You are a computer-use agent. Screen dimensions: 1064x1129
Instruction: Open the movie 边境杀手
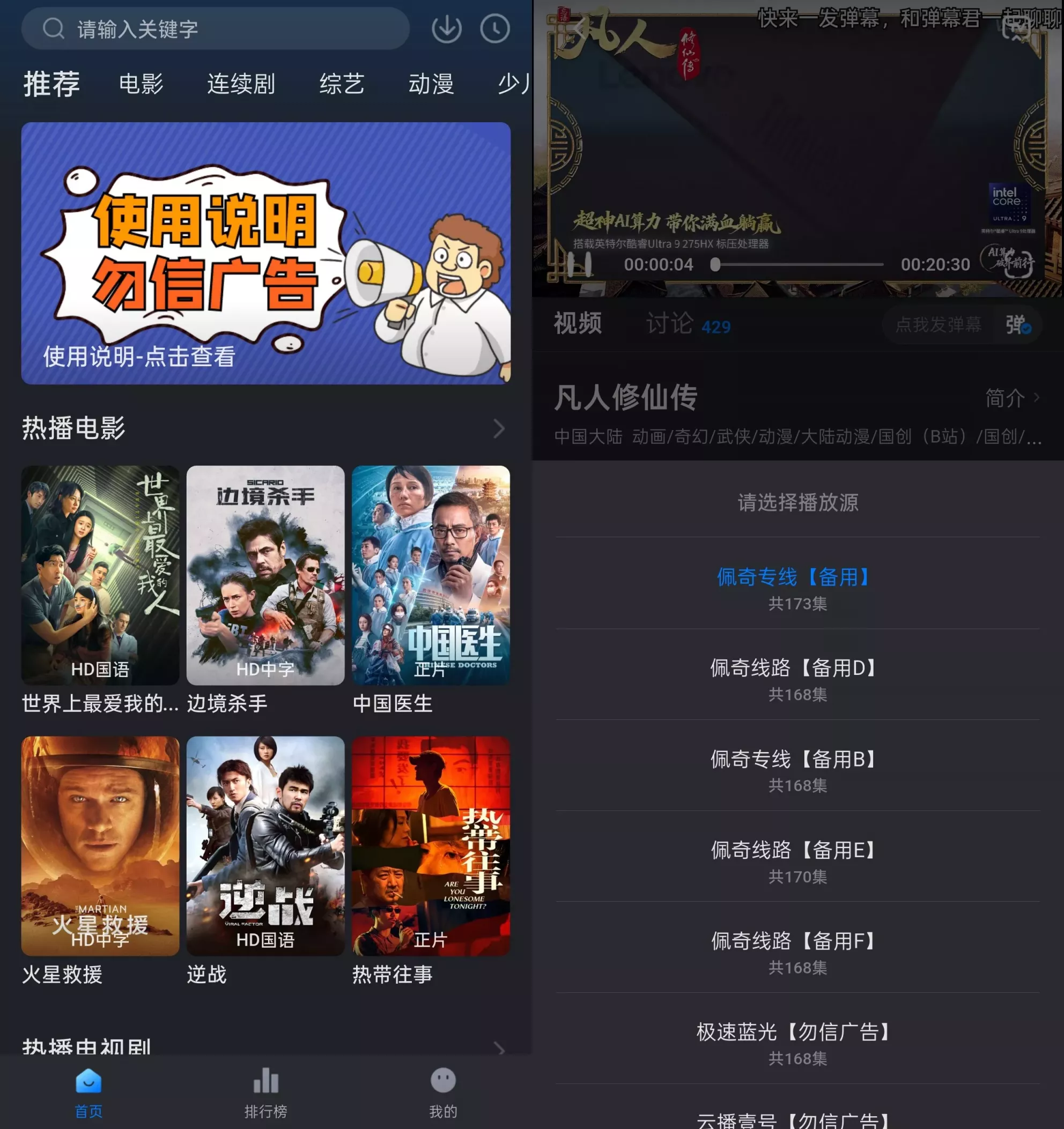pos(265,575)
